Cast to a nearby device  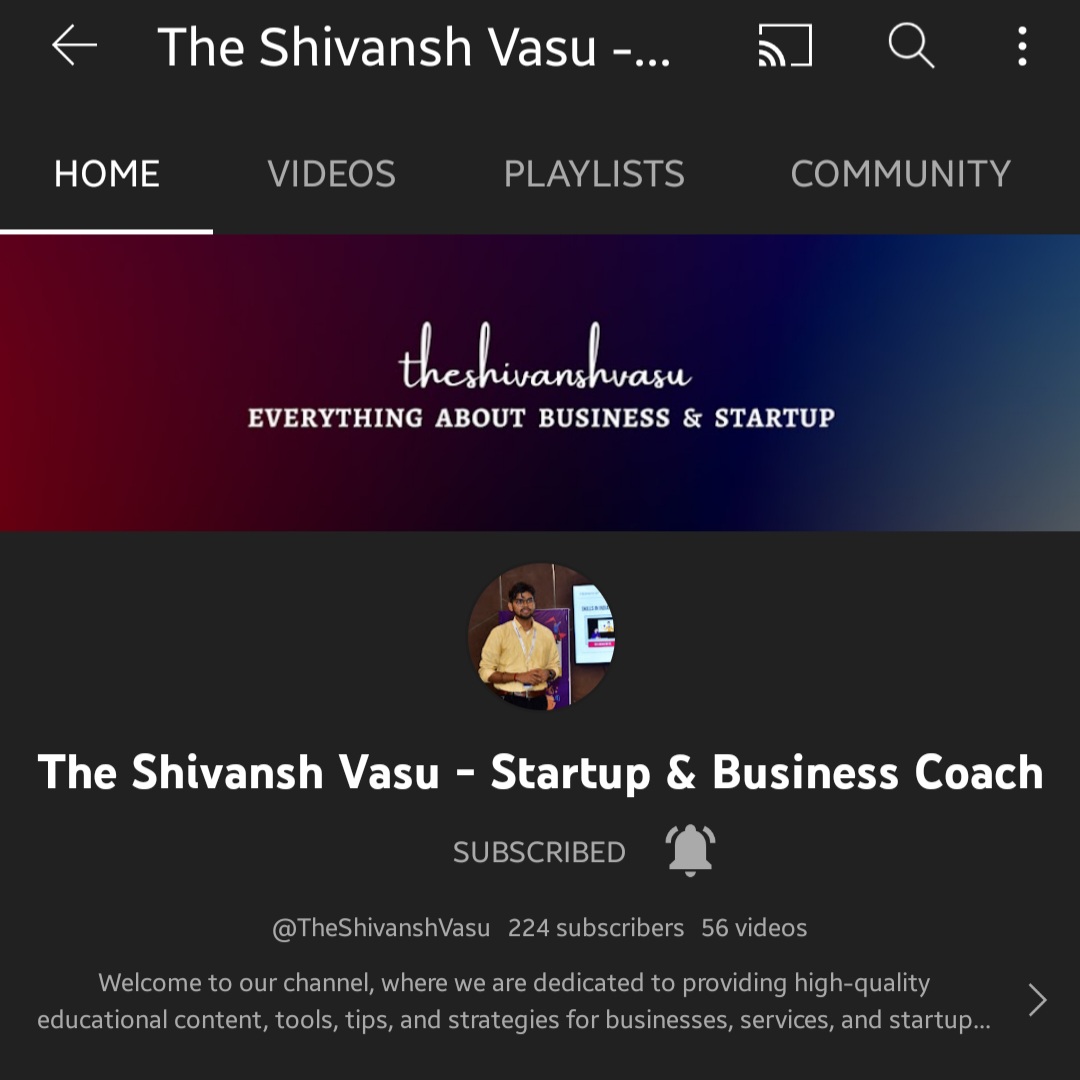click(785, 46)
